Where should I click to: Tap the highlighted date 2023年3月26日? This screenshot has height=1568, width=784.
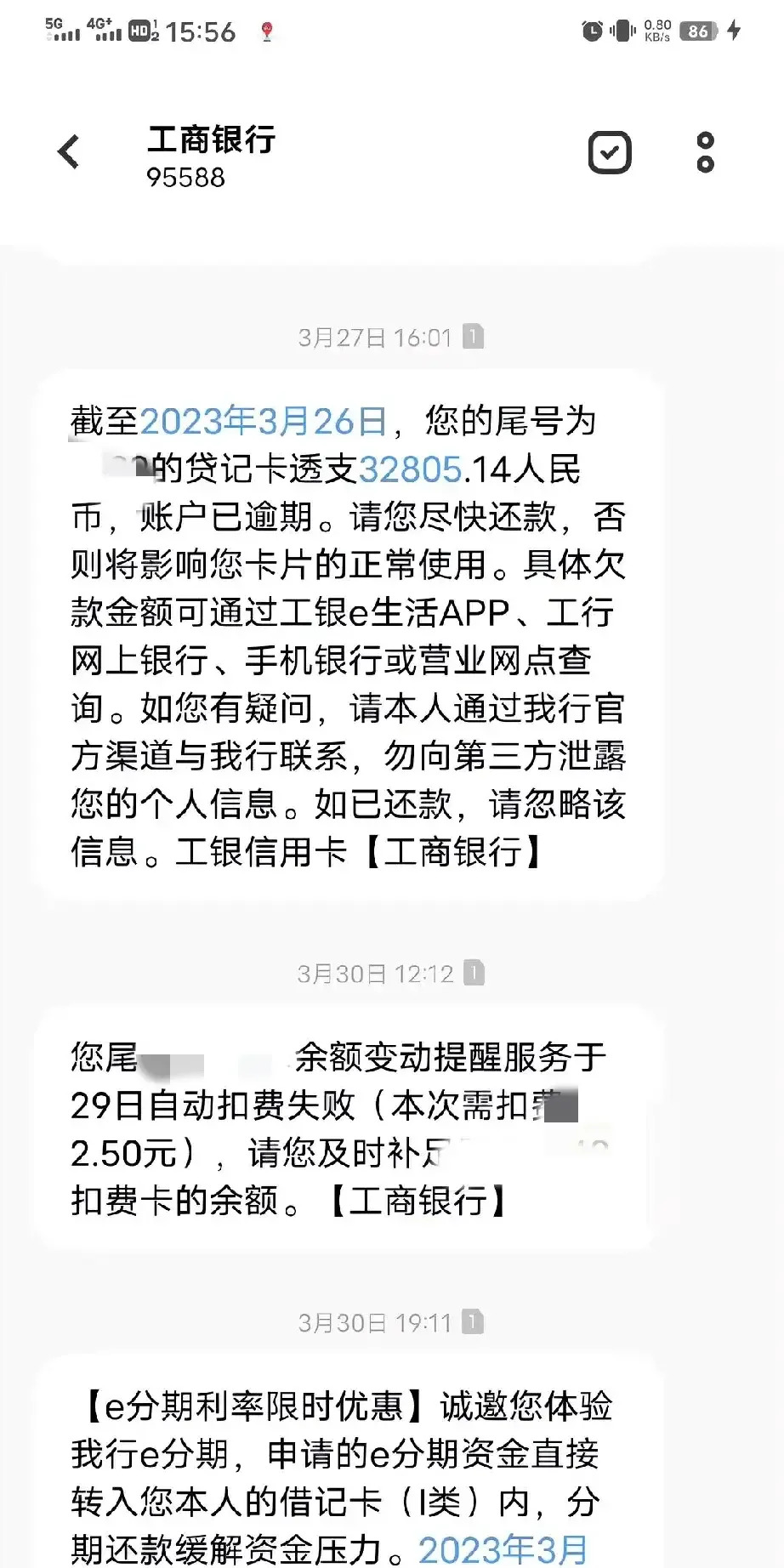coord(263,422)
